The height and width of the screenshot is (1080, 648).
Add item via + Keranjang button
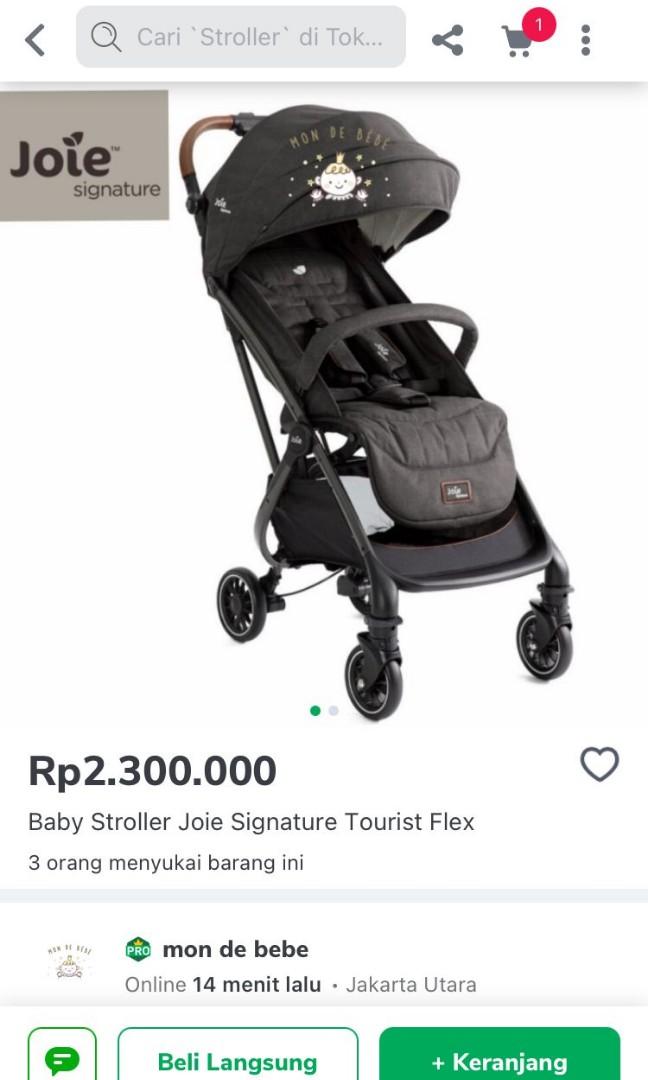[x=499, y=1058]
